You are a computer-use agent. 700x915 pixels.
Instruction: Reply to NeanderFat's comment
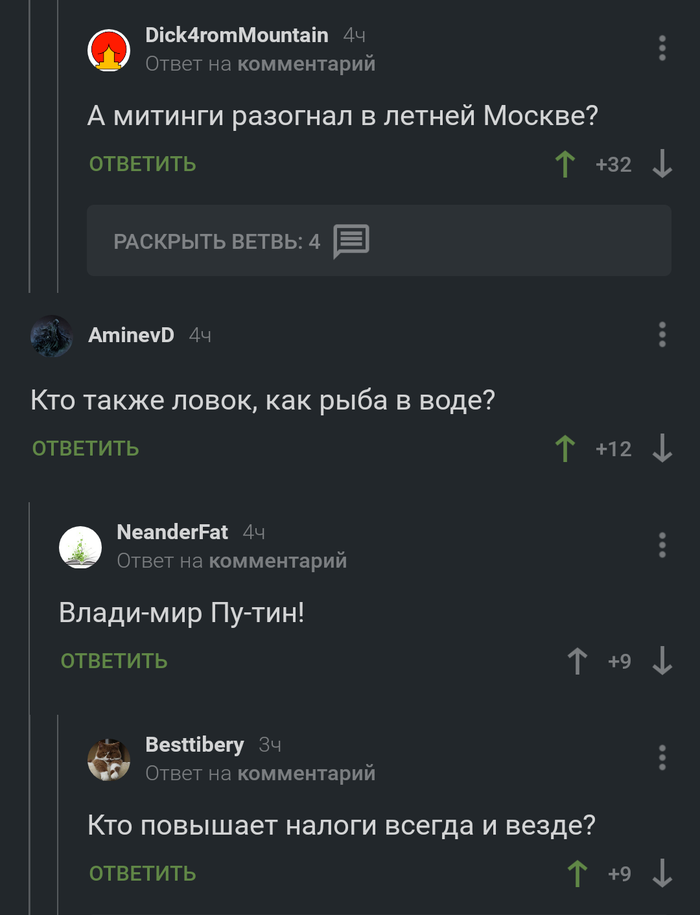click(114, 661)
